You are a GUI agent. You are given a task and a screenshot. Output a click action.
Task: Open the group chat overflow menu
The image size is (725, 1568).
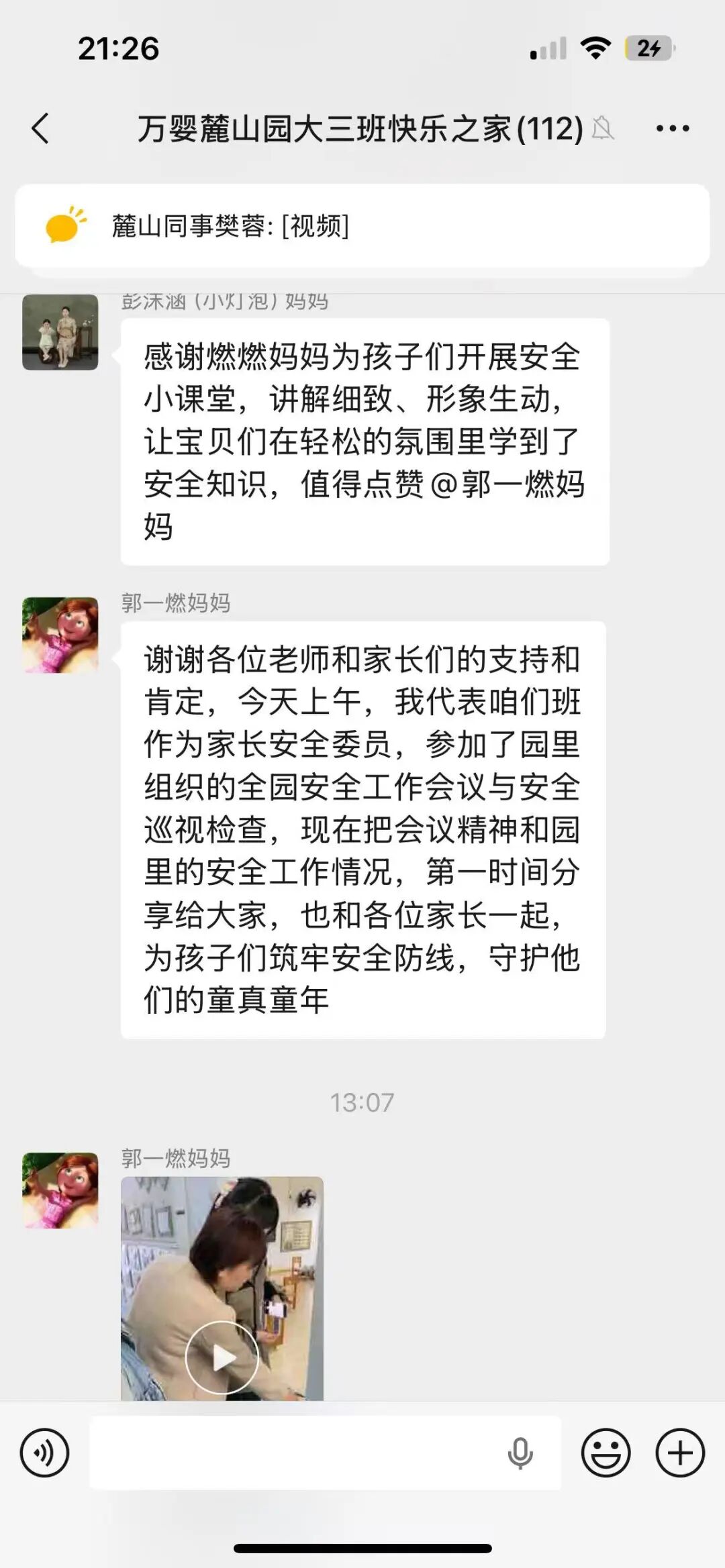click(672, 128)
